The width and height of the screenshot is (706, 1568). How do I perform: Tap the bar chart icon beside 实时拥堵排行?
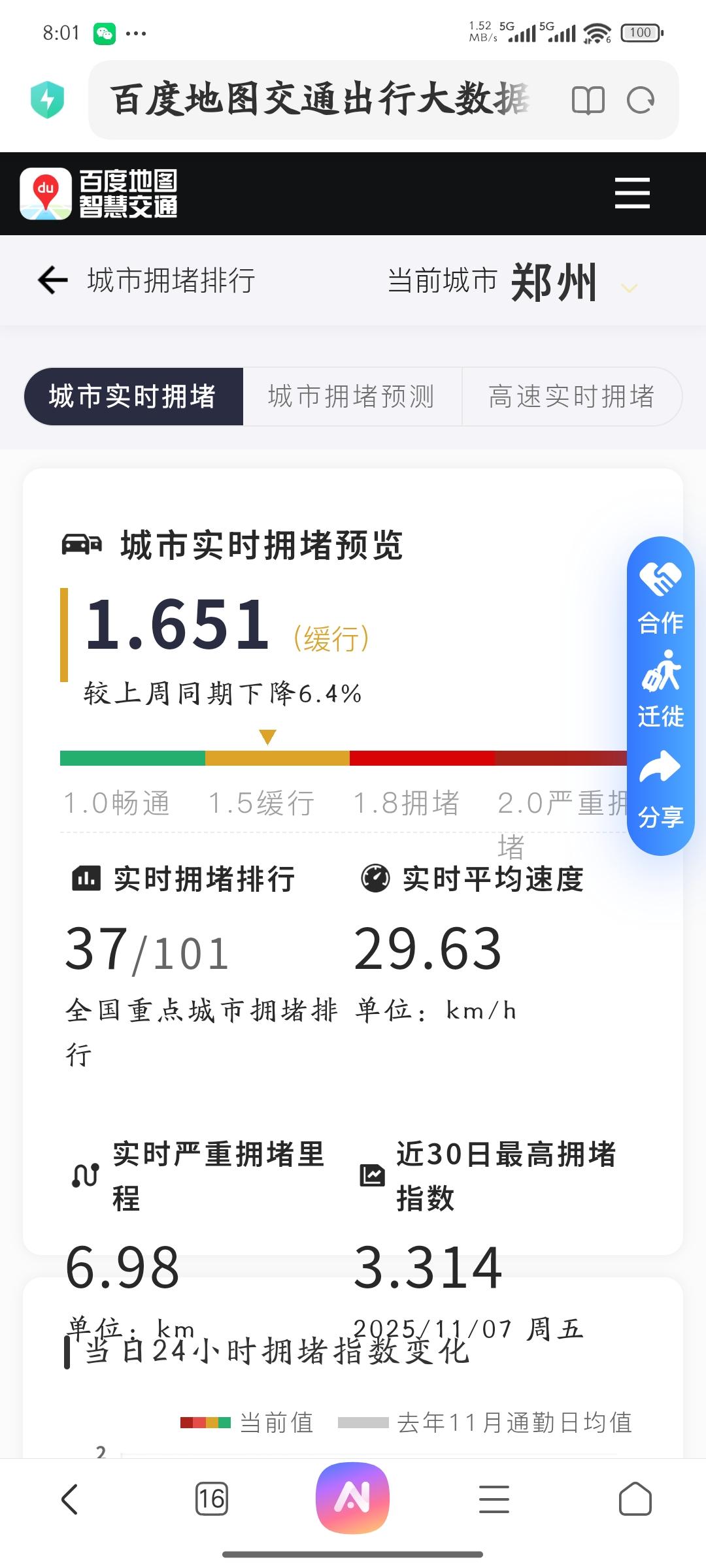(86, 879)
